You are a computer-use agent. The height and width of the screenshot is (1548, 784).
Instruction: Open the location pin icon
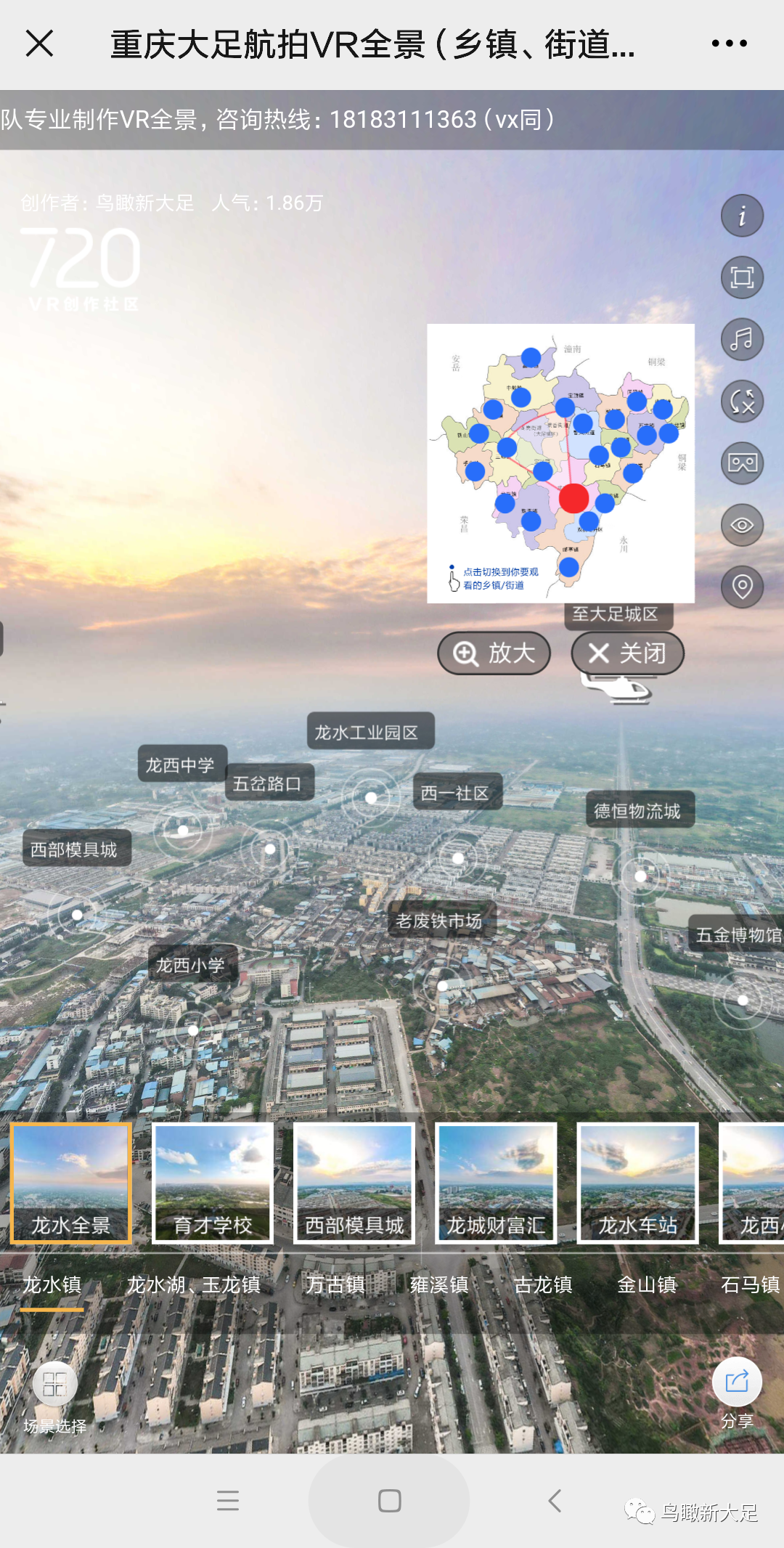point(742,587)
